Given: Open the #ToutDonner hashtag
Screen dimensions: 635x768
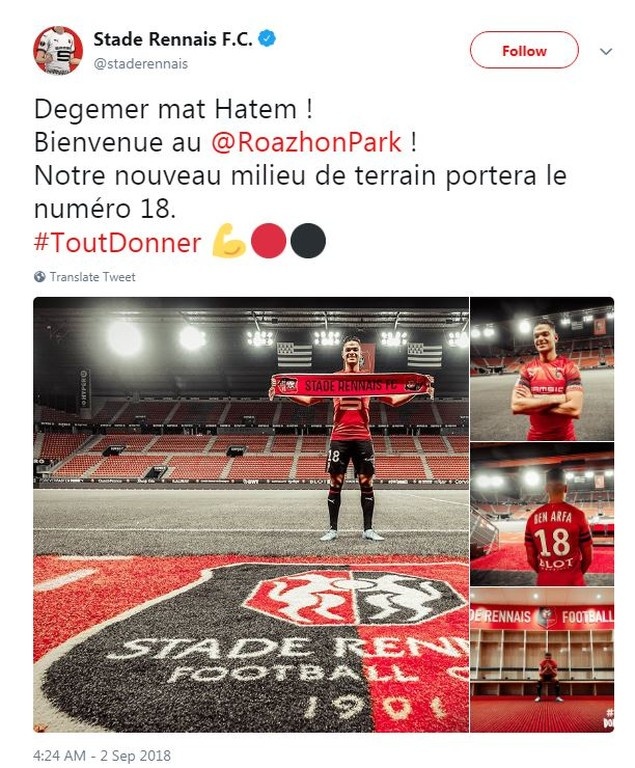Looking at the screenshot, I should point(118,242).
